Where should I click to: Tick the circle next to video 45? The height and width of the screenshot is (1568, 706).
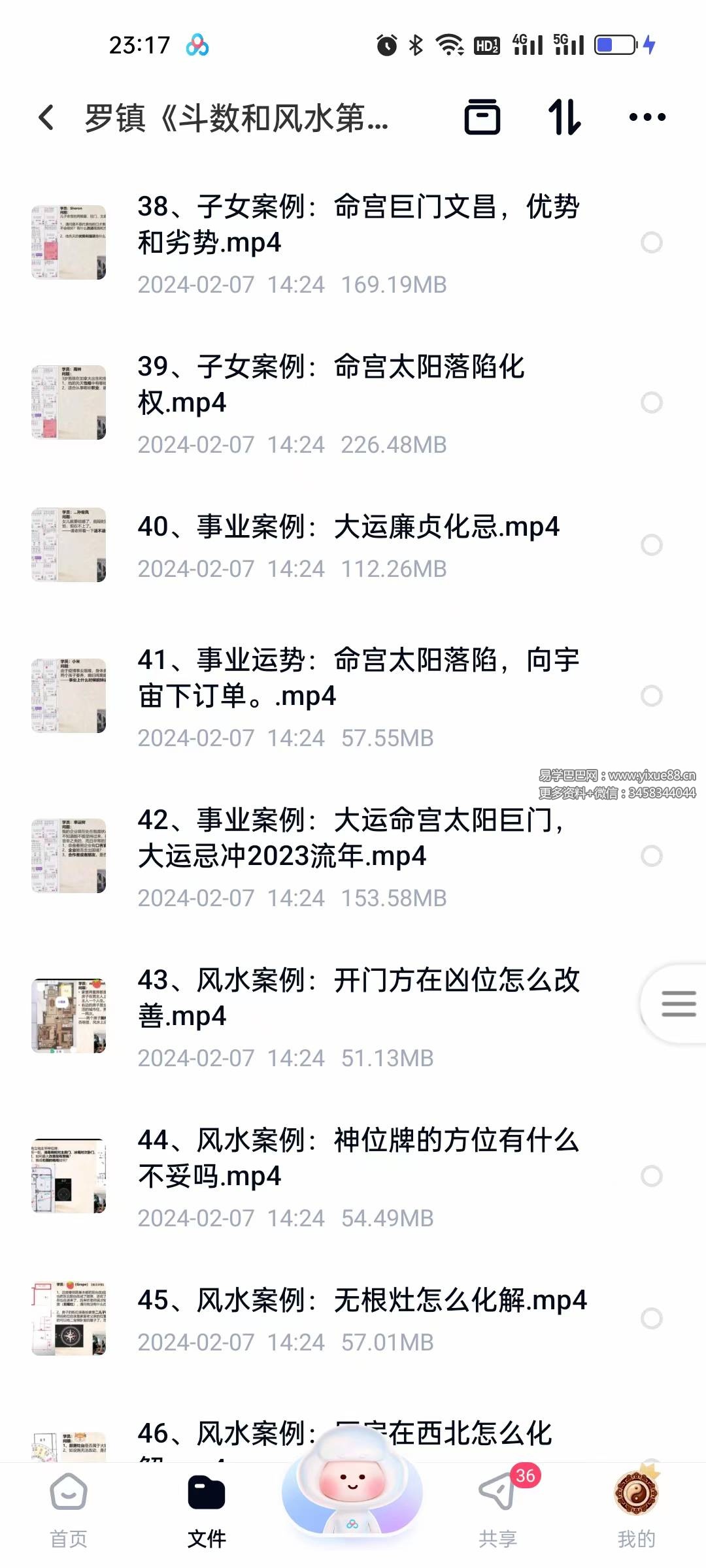coord(651,1318)
